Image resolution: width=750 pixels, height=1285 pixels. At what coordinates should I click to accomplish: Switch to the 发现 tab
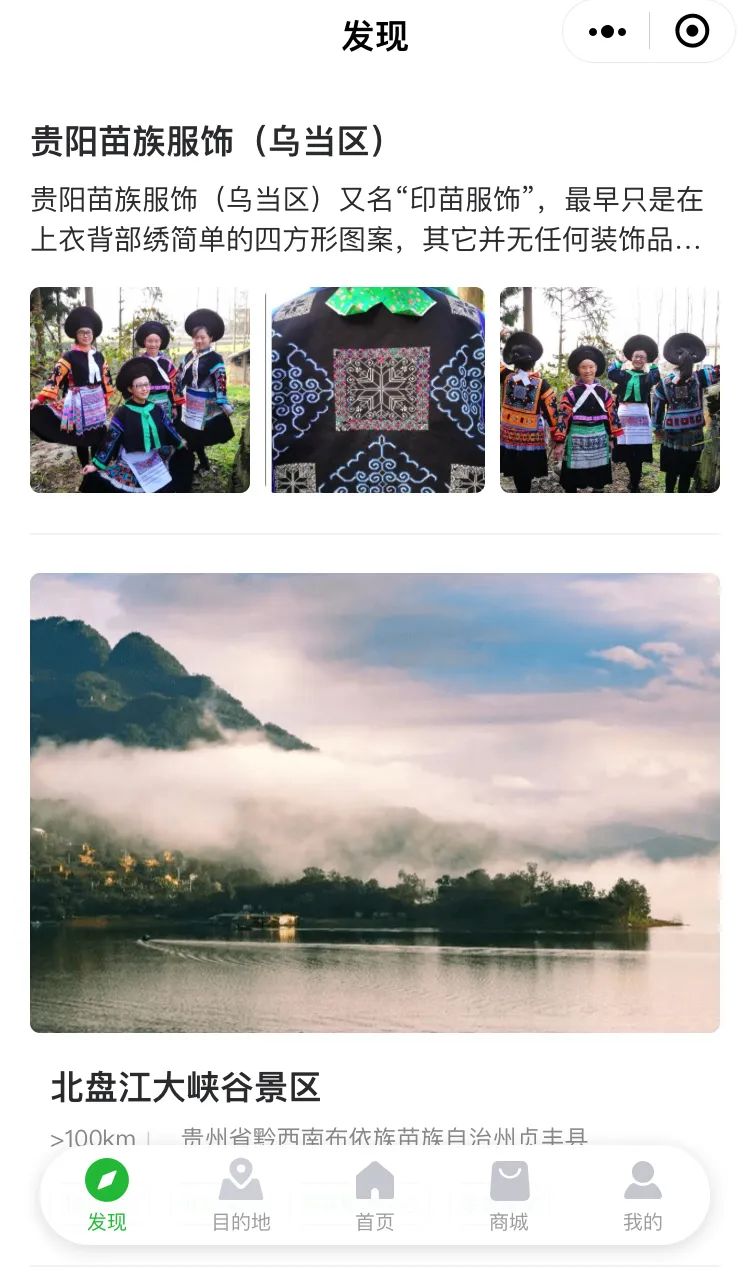(x=107, y=1195)
